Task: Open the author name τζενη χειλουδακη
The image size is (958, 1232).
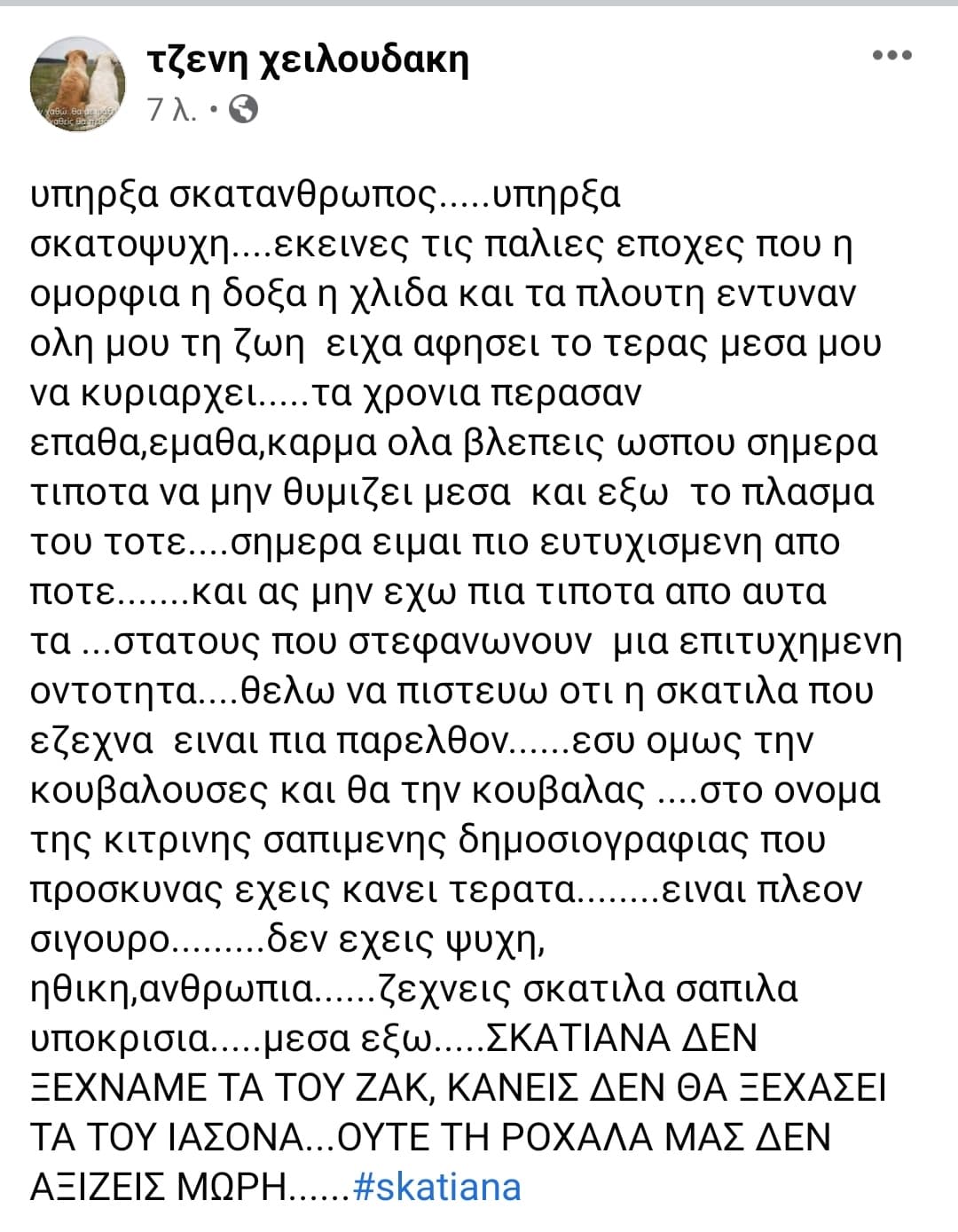Action: pyautogui.click(x=307, y=59)
